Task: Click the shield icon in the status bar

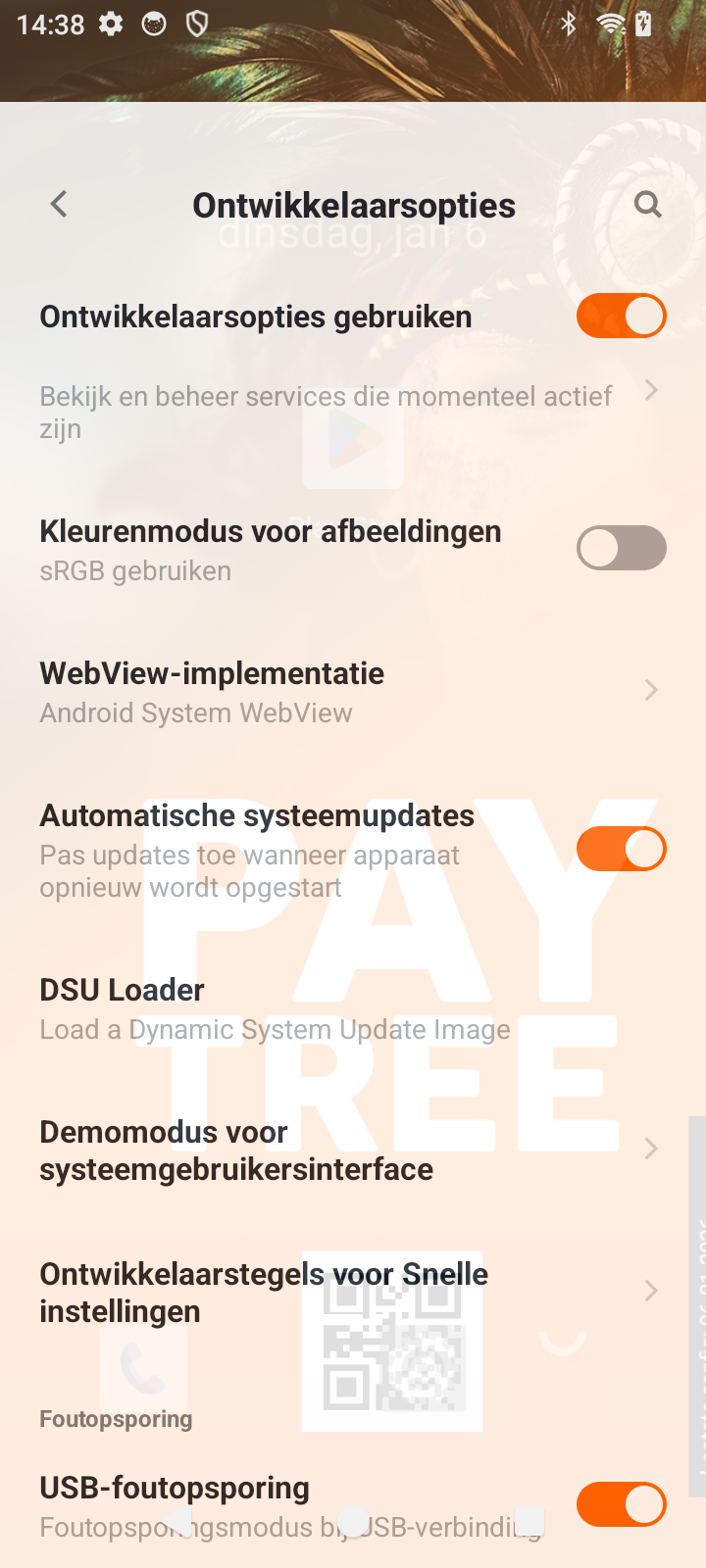Action: [196, 24]
